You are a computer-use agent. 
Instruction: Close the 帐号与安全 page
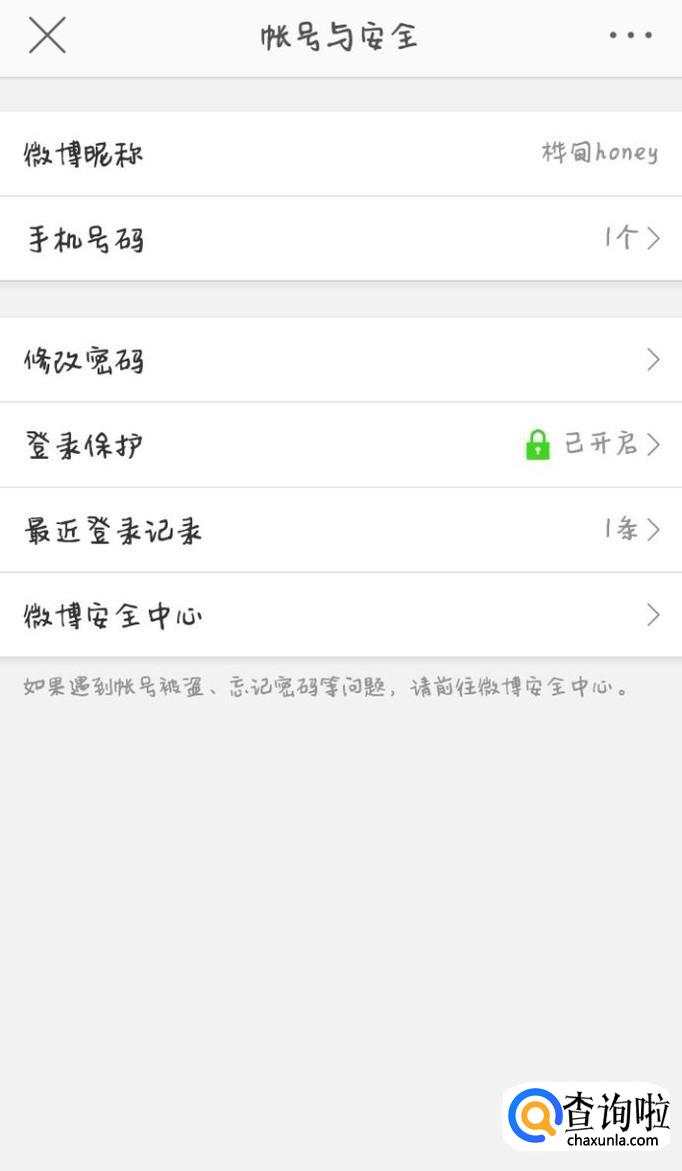(x=47, y=35)
